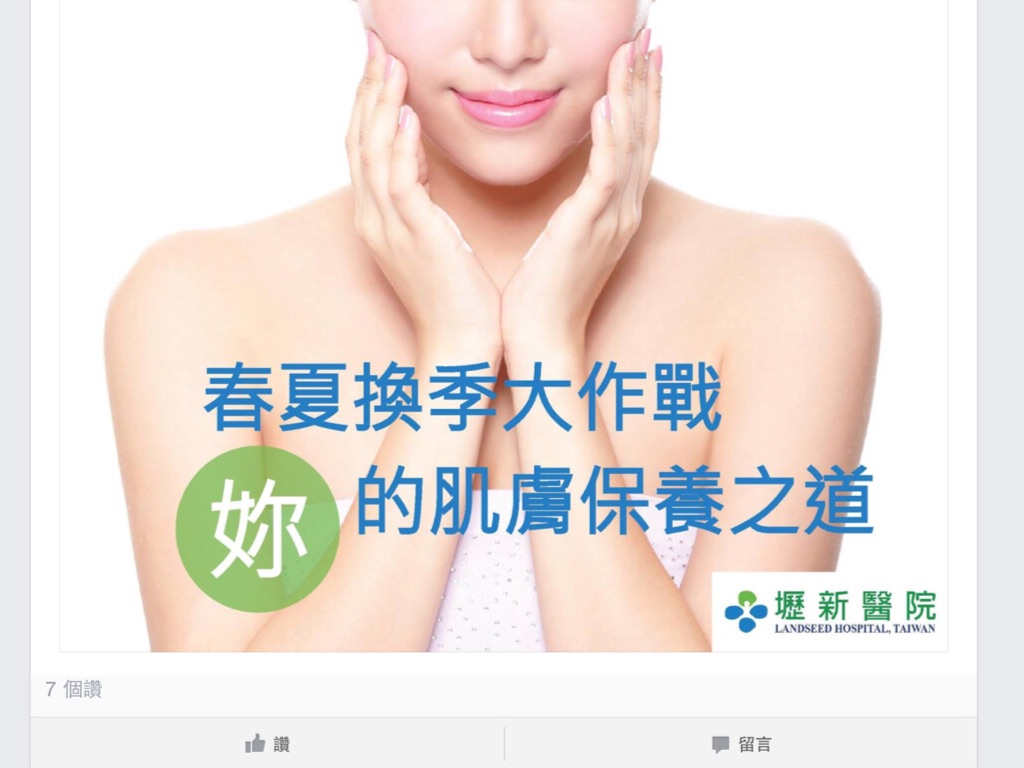1024x768 pixels.
Task: View the 7 個讚 likes list
Action: [74, 689]
